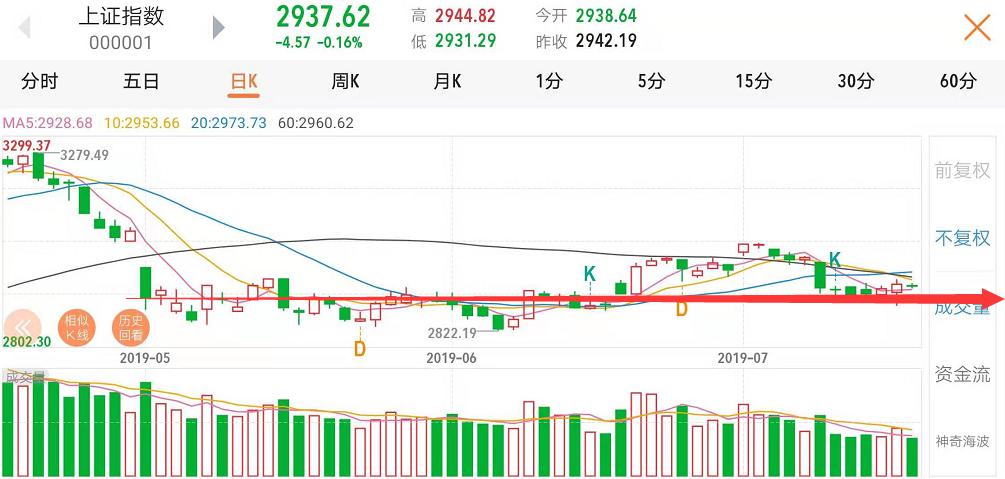The width and height of the screenshot is (1005, 479).
Task: Choose the 神奇海波 indicator
Action: 962,441
